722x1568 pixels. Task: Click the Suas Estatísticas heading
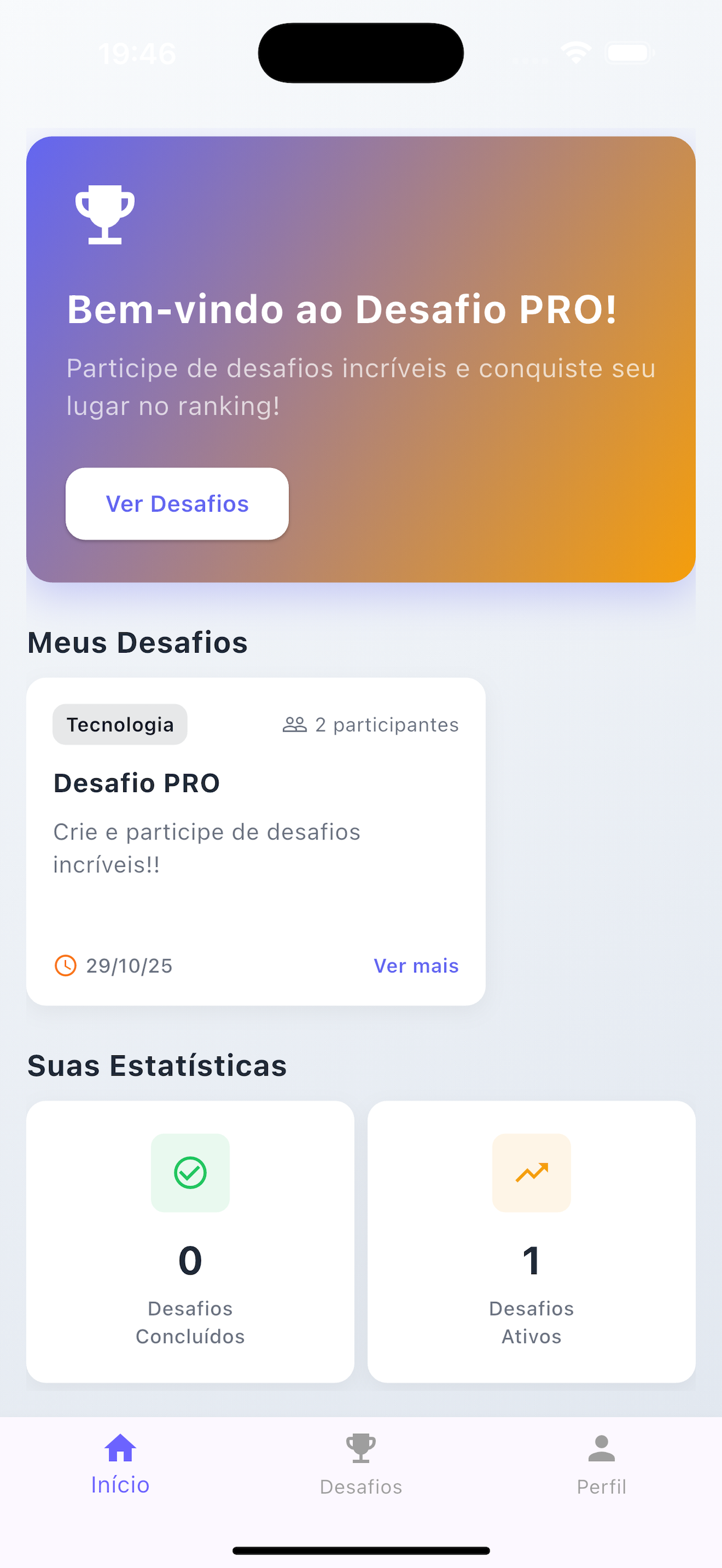[x=156, y=1065]
